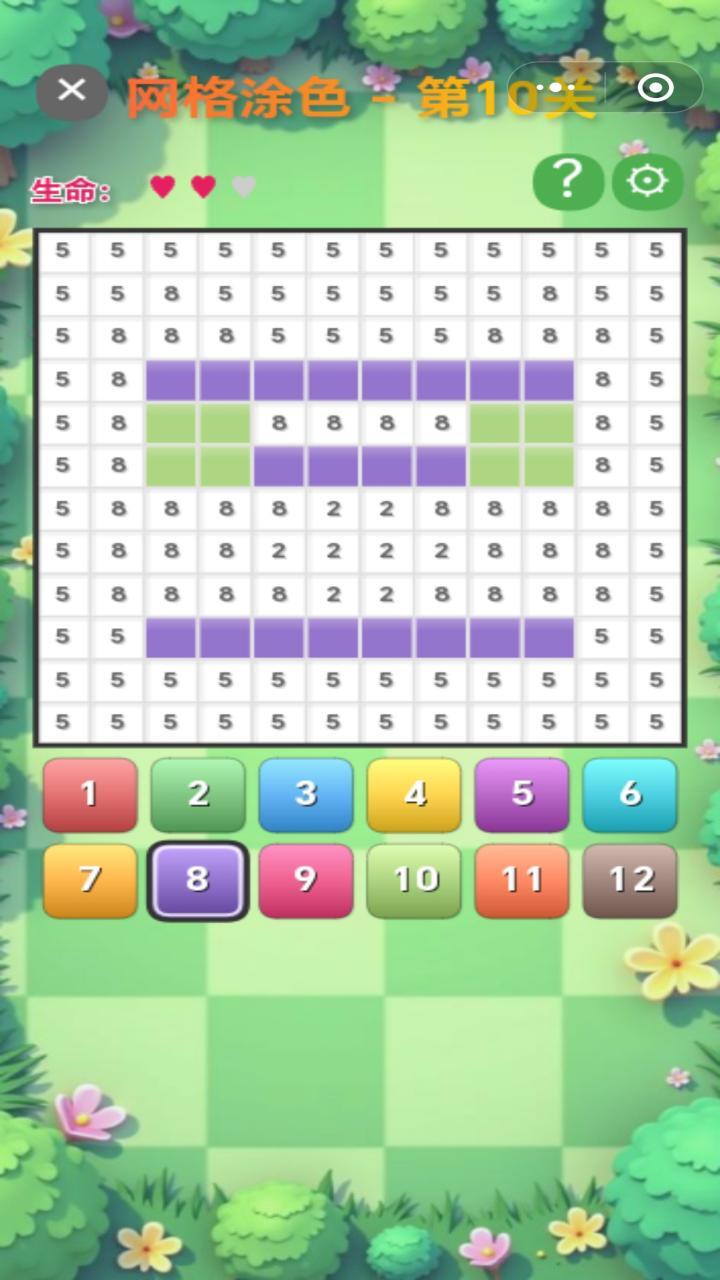
Task: Pick blue color number 3
Action: coord(306,795)
